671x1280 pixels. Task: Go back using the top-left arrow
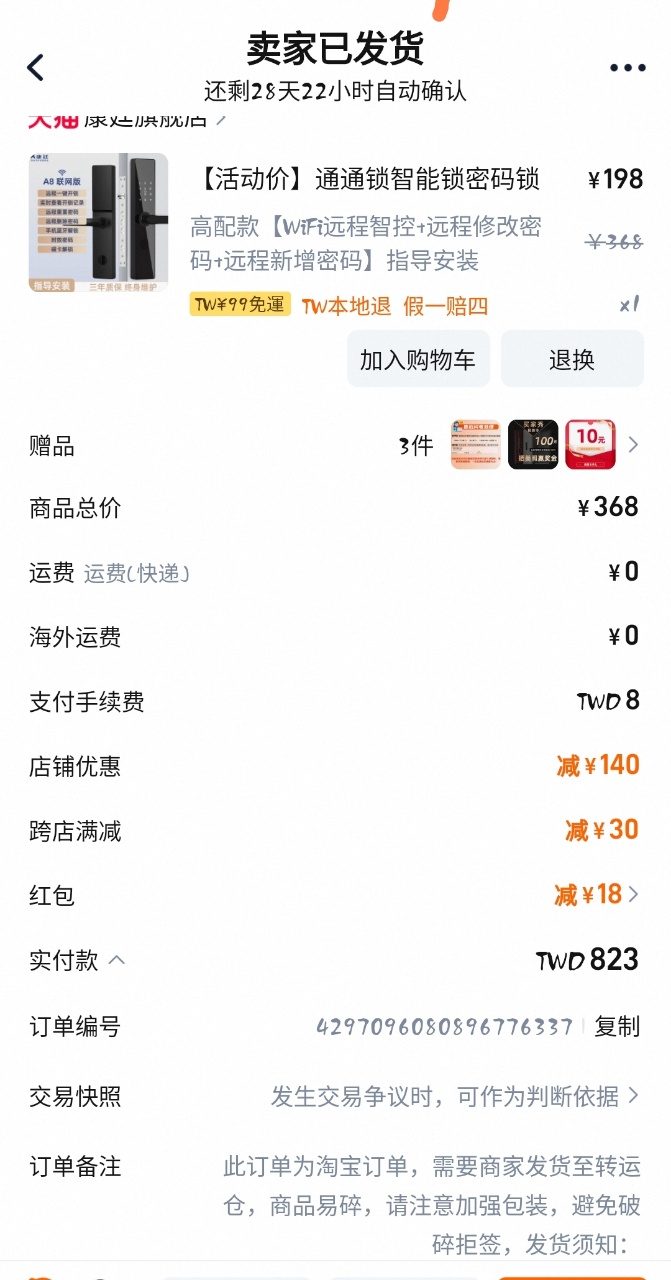(36, 67)
